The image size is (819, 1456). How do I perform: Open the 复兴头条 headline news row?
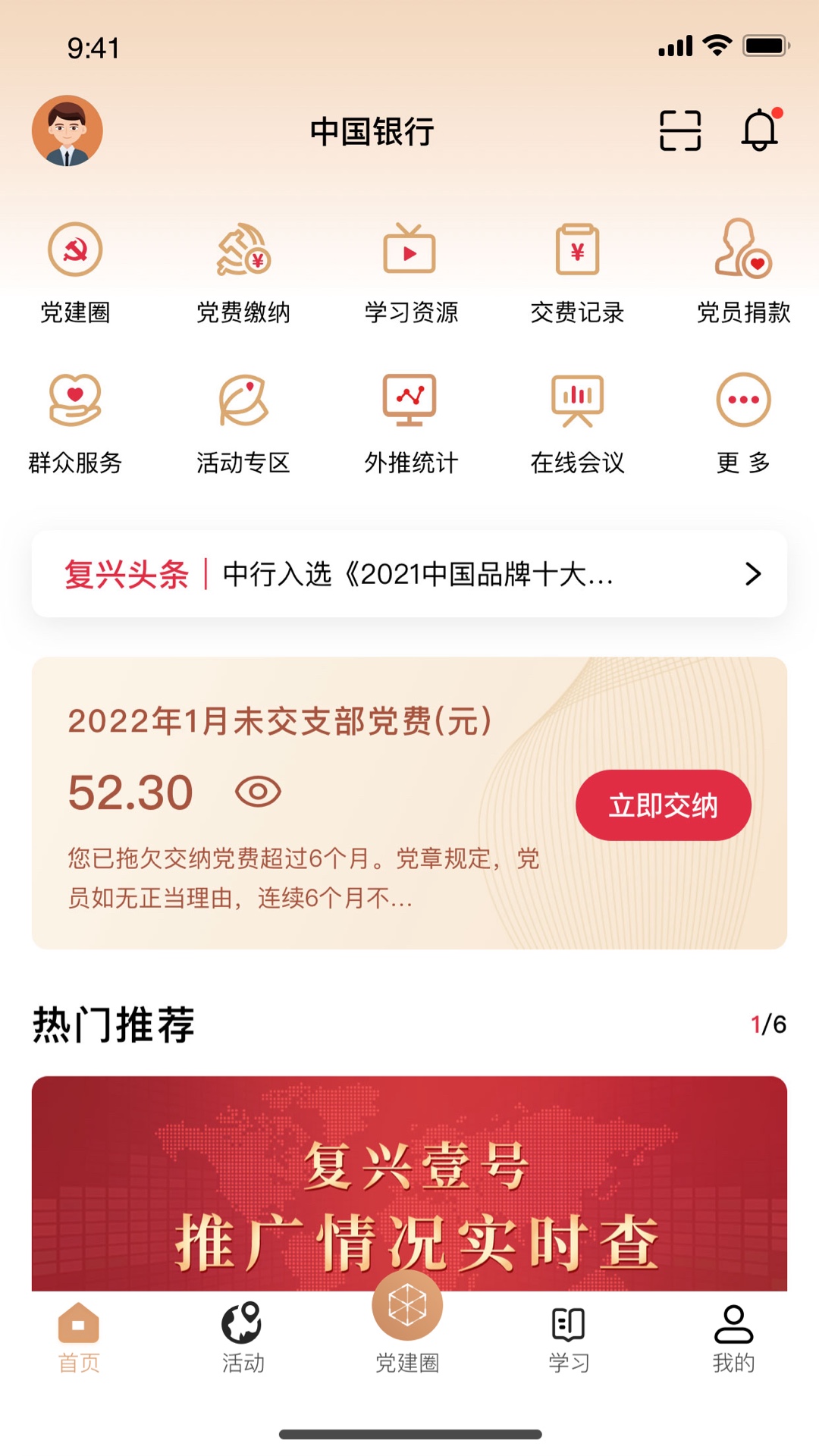409,574
